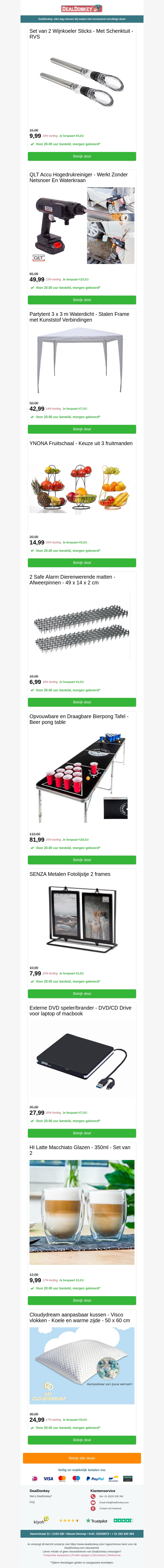Open deal for QLT Accu Hogedrukreiniger
Viewport: 164px width, 1568px height.
(x=82, y=299)
